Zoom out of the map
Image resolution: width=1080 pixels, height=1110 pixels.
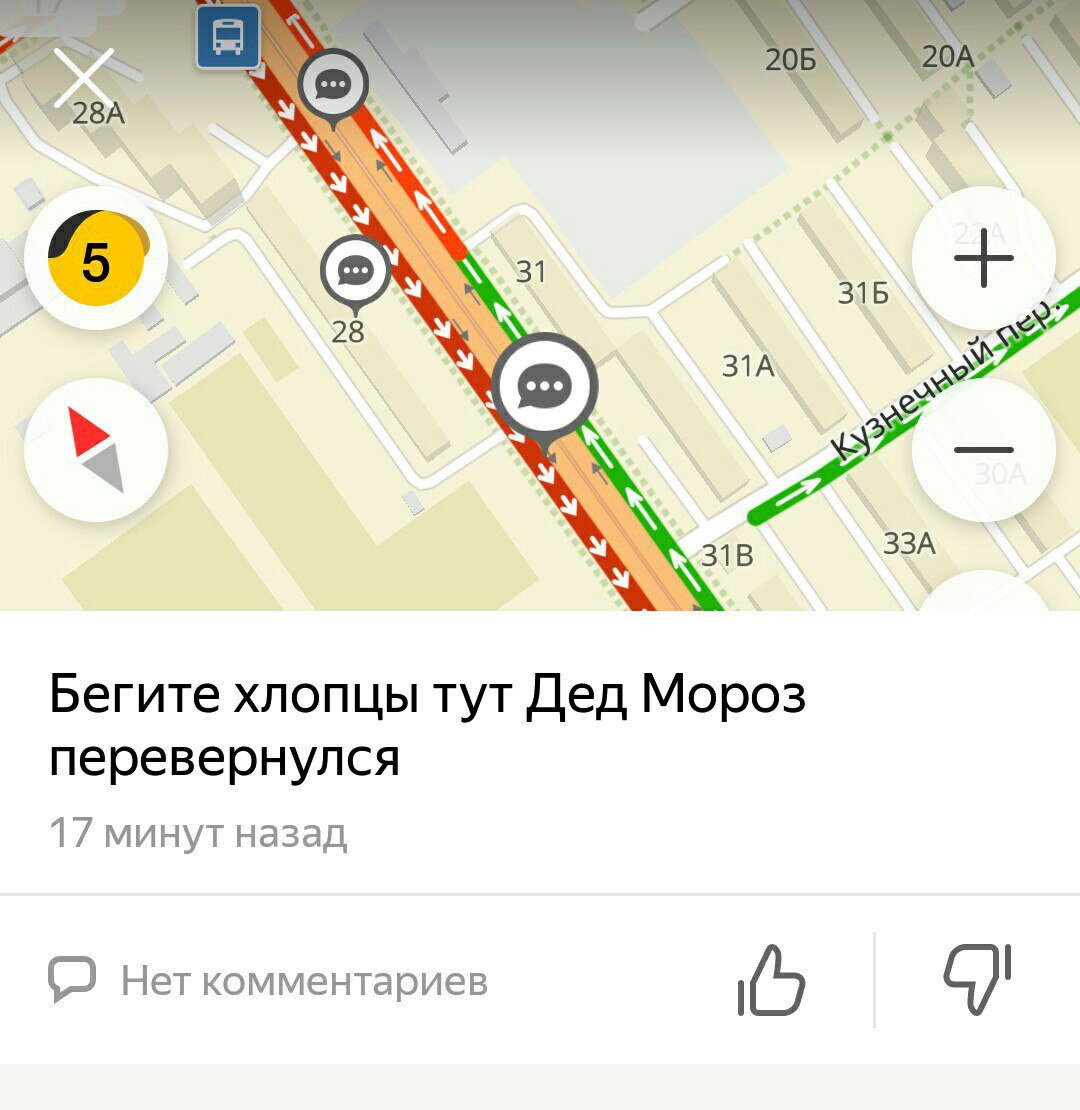pyautogui.click(x=983, y=450)
